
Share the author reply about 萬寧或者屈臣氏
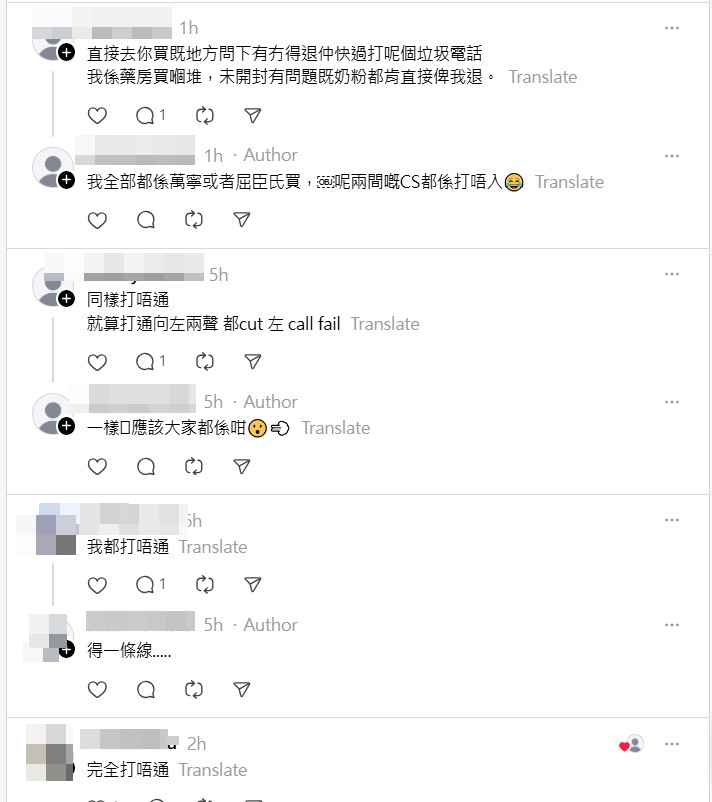click(x=241, y=219)
